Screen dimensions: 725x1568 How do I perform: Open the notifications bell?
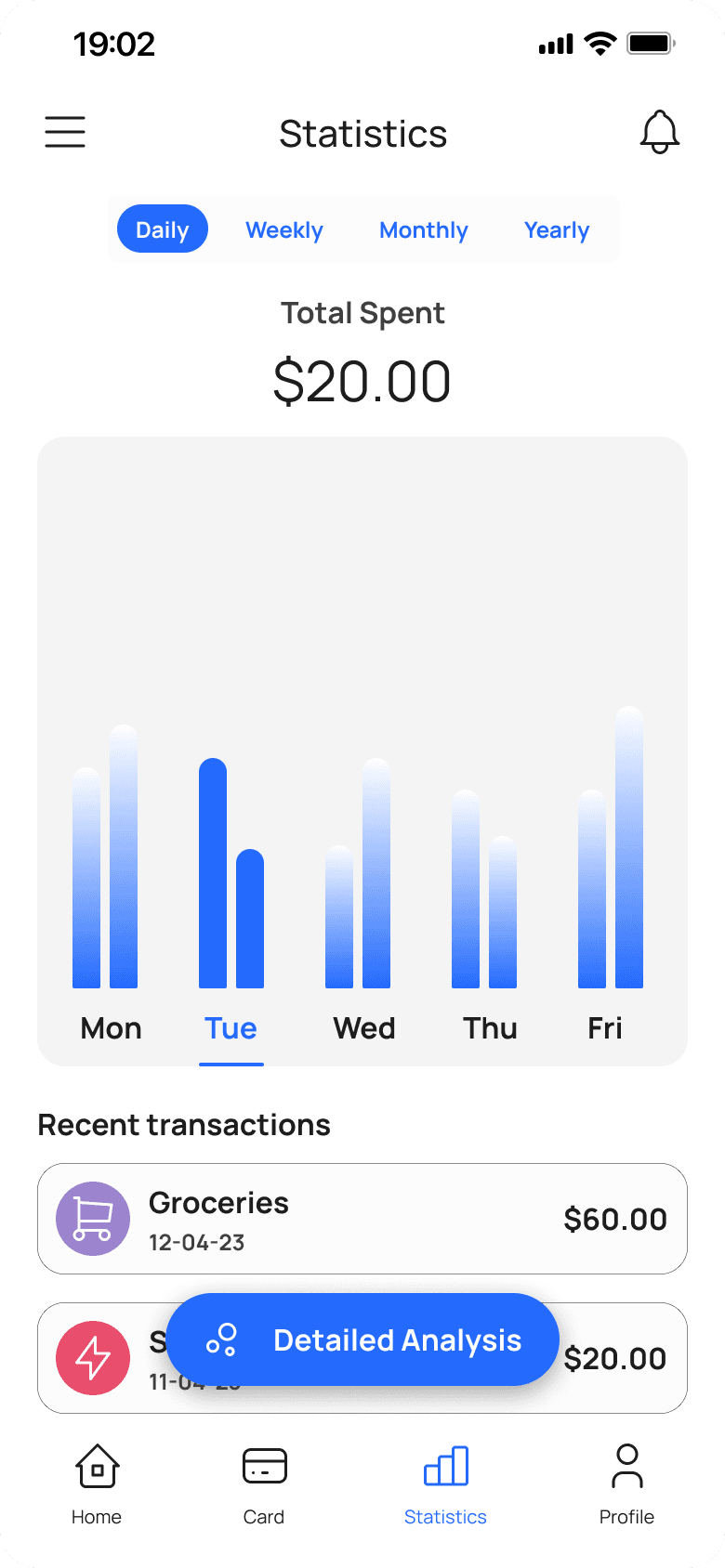[659, 132]
